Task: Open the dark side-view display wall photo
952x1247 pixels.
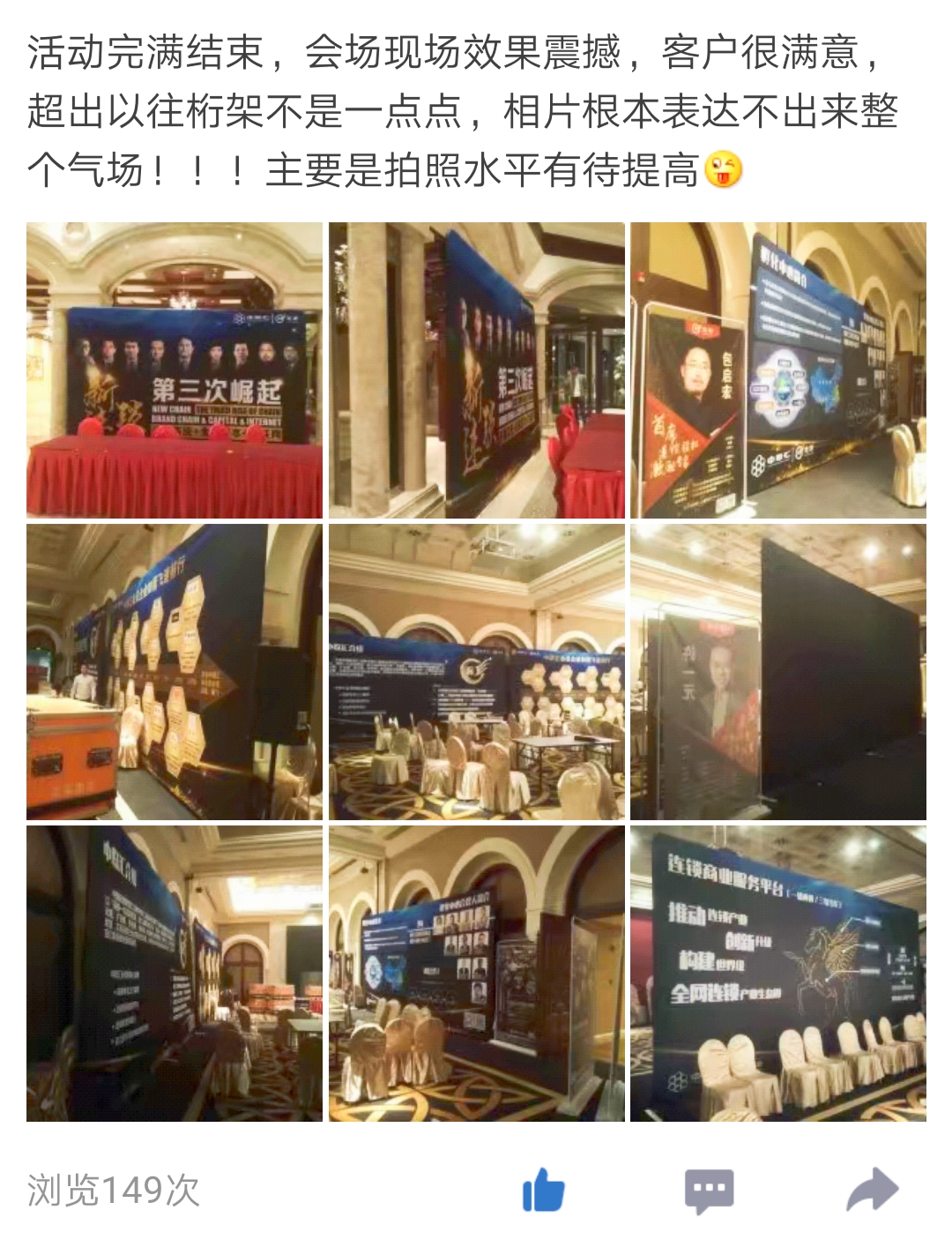Action: coord(175,974)
